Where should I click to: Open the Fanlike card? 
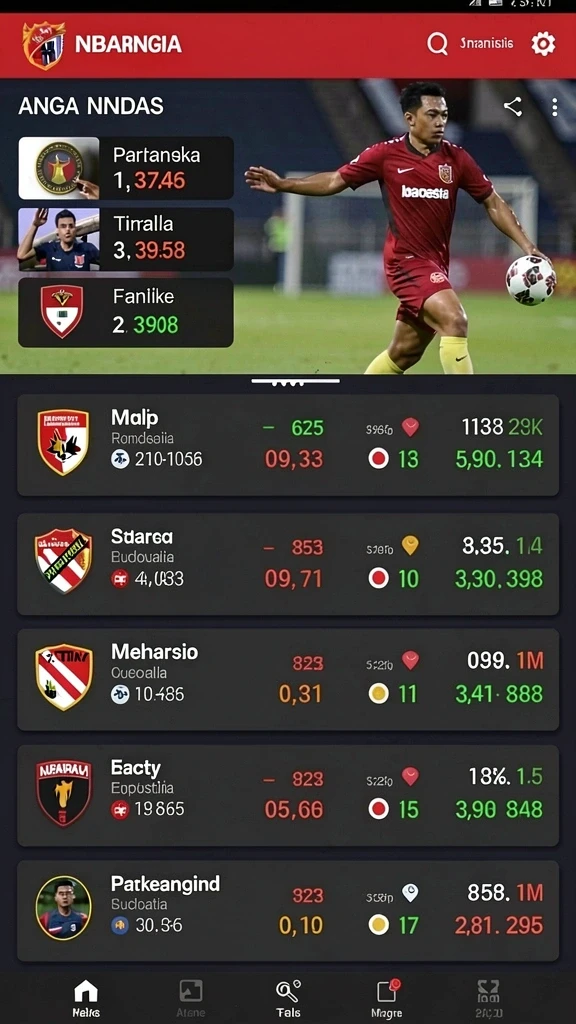click(x=126, y=312)
